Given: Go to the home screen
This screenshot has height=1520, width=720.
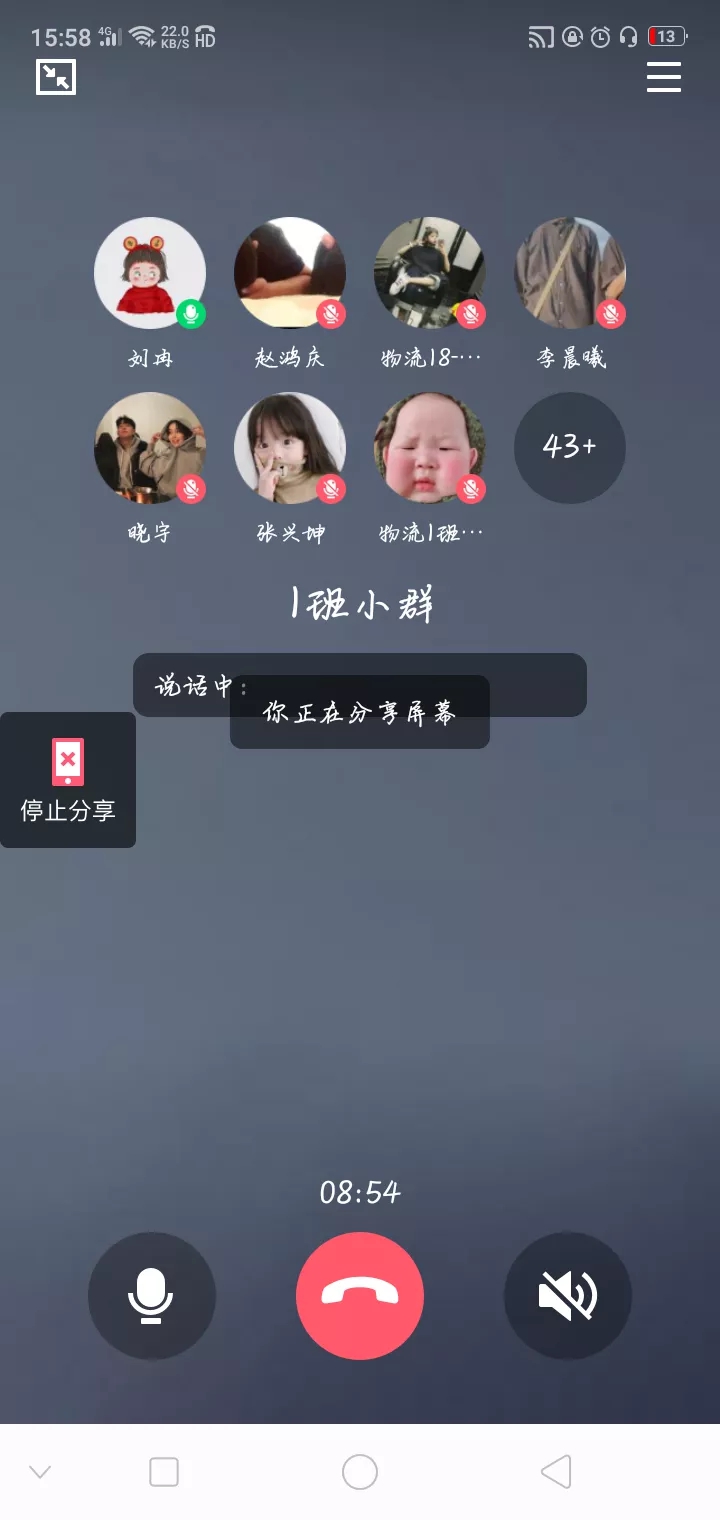Looking at the screenshot, I should (360, 1472).
